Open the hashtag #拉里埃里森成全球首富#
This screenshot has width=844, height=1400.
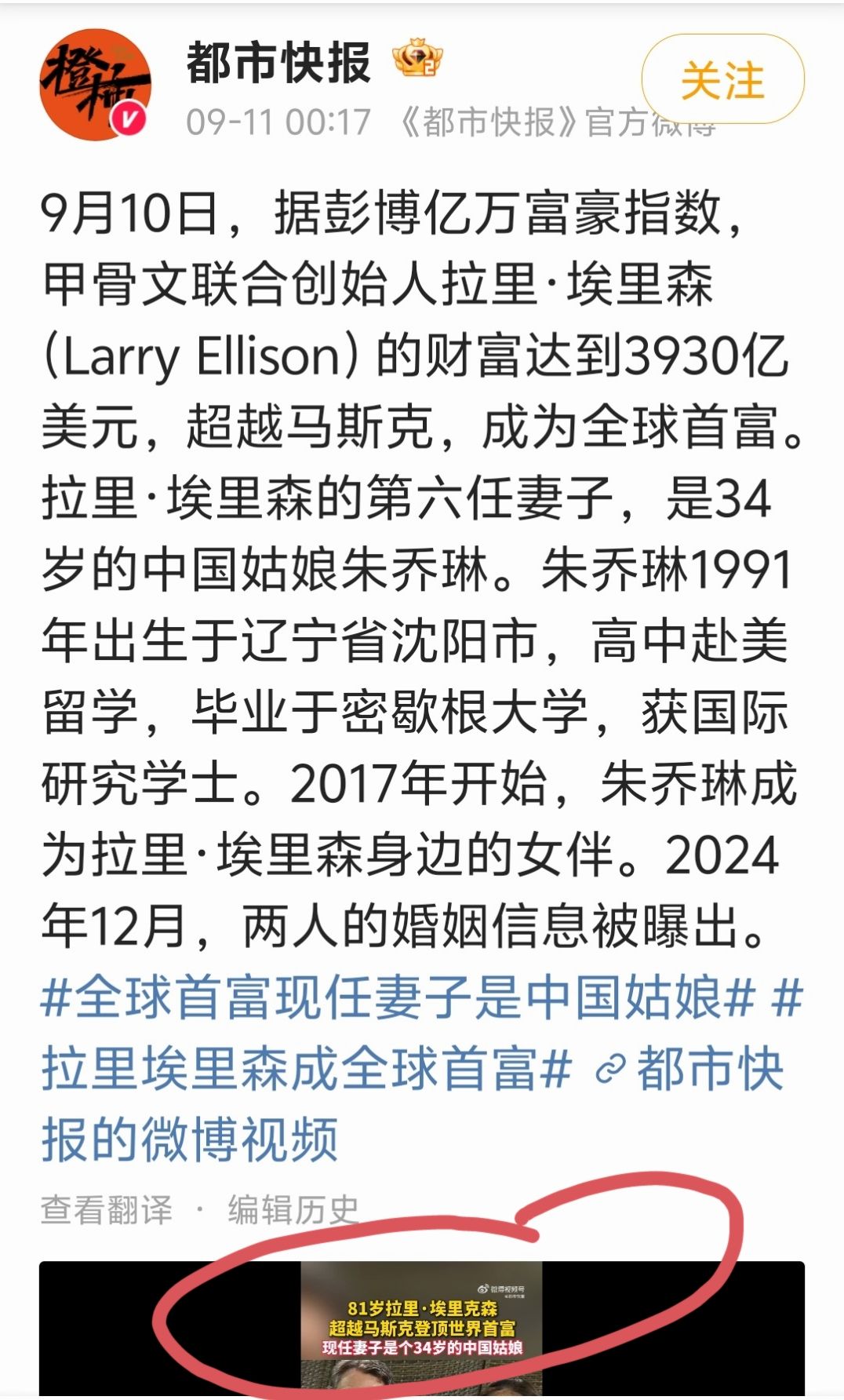click(x=306, y=1069)
